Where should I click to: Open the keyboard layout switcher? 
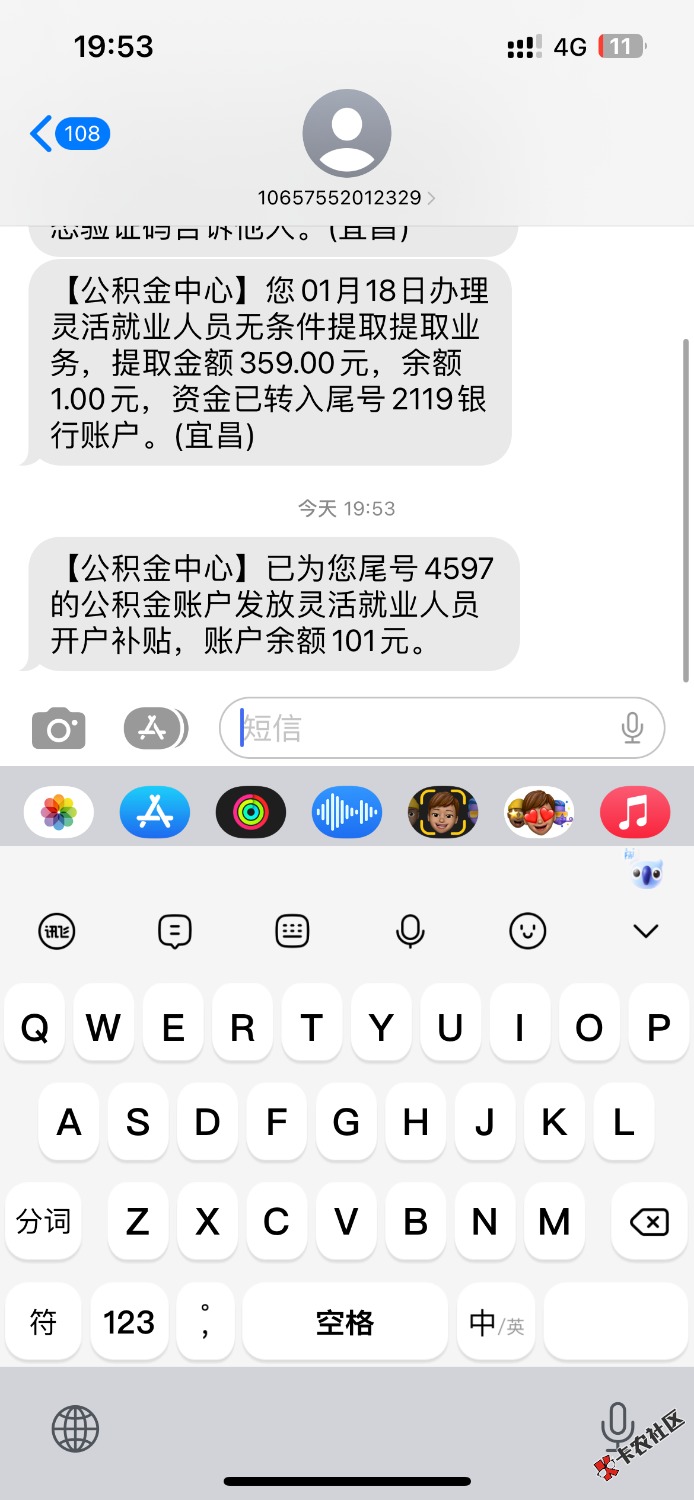(x=292, y=932)
